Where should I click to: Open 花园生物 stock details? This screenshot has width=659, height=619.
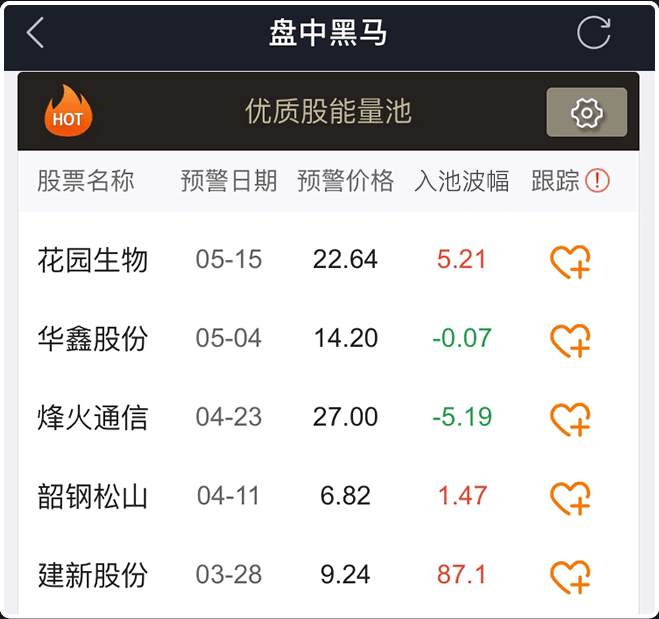click(x=92, y=260)
